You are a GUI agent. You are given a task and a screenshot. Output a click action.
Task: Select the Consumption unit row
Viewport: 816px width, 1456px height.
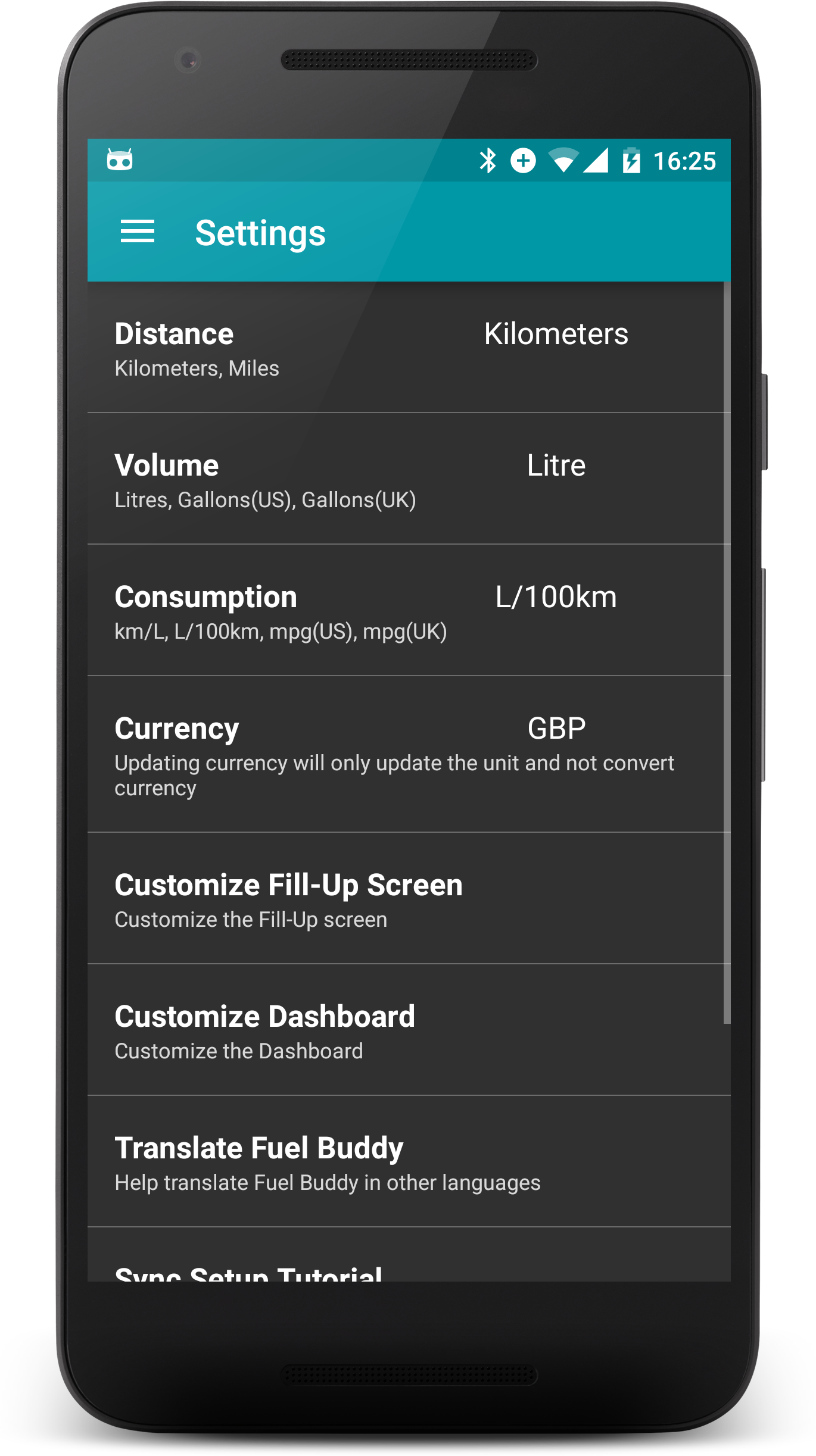point(408,611)
